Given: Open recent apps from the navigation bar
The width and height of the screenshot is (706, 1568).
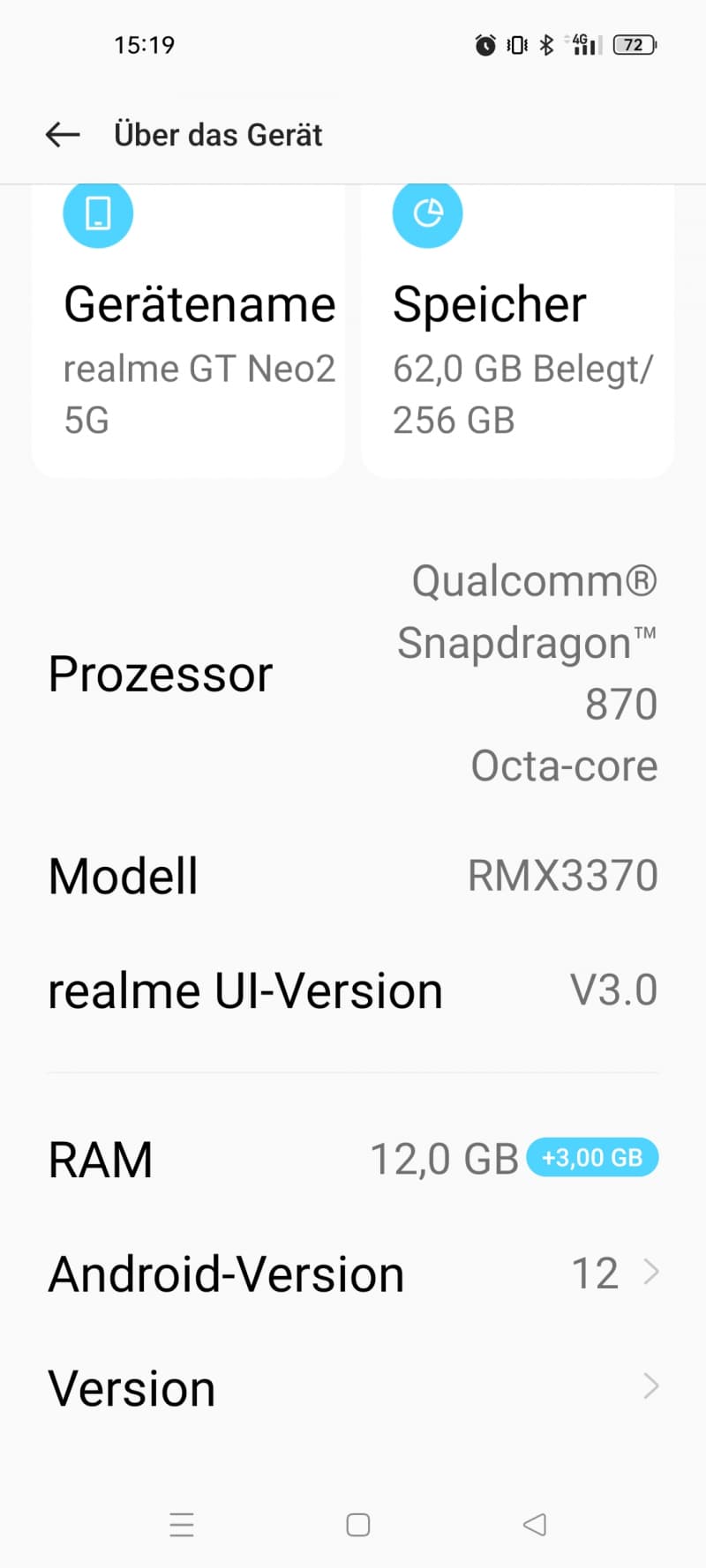Looking at the screenshot, I should click(x=182, y=1525).
